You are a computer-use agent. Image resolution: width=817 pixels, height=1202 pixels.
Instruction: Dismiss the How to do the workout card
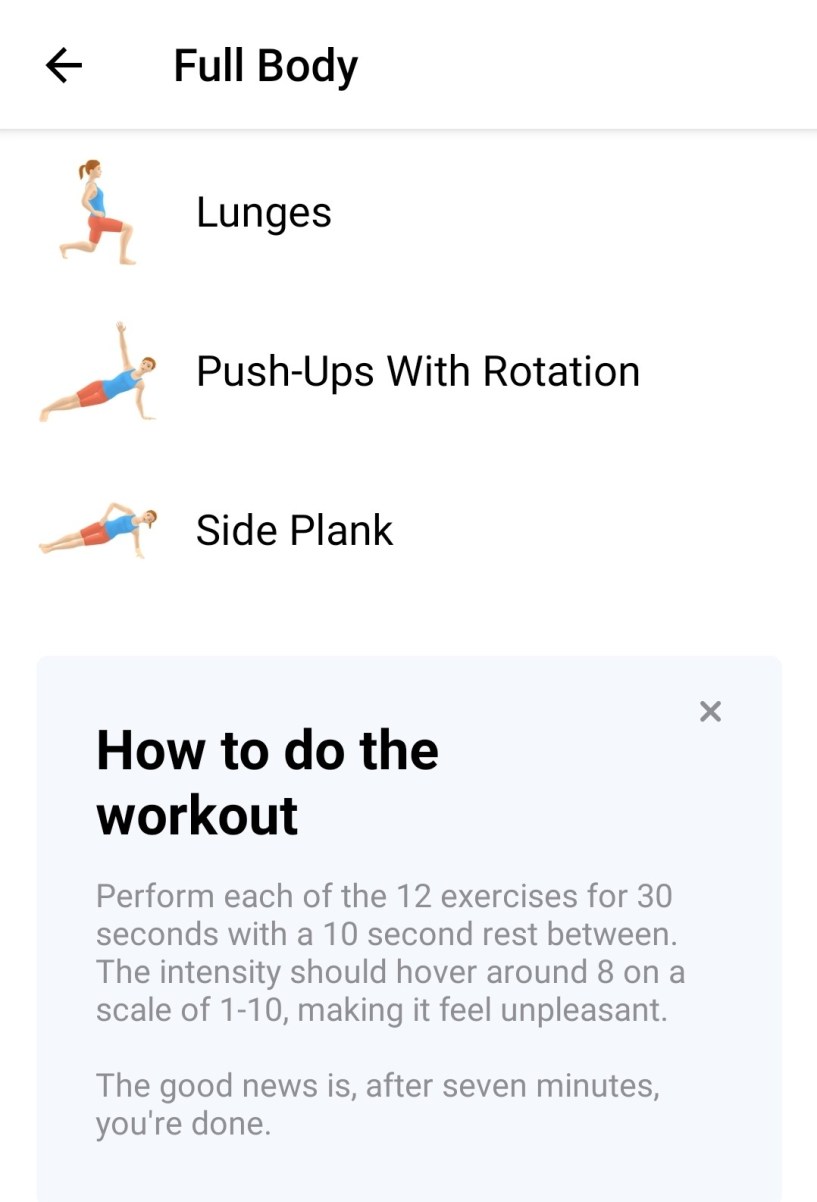tap(710, 712)
